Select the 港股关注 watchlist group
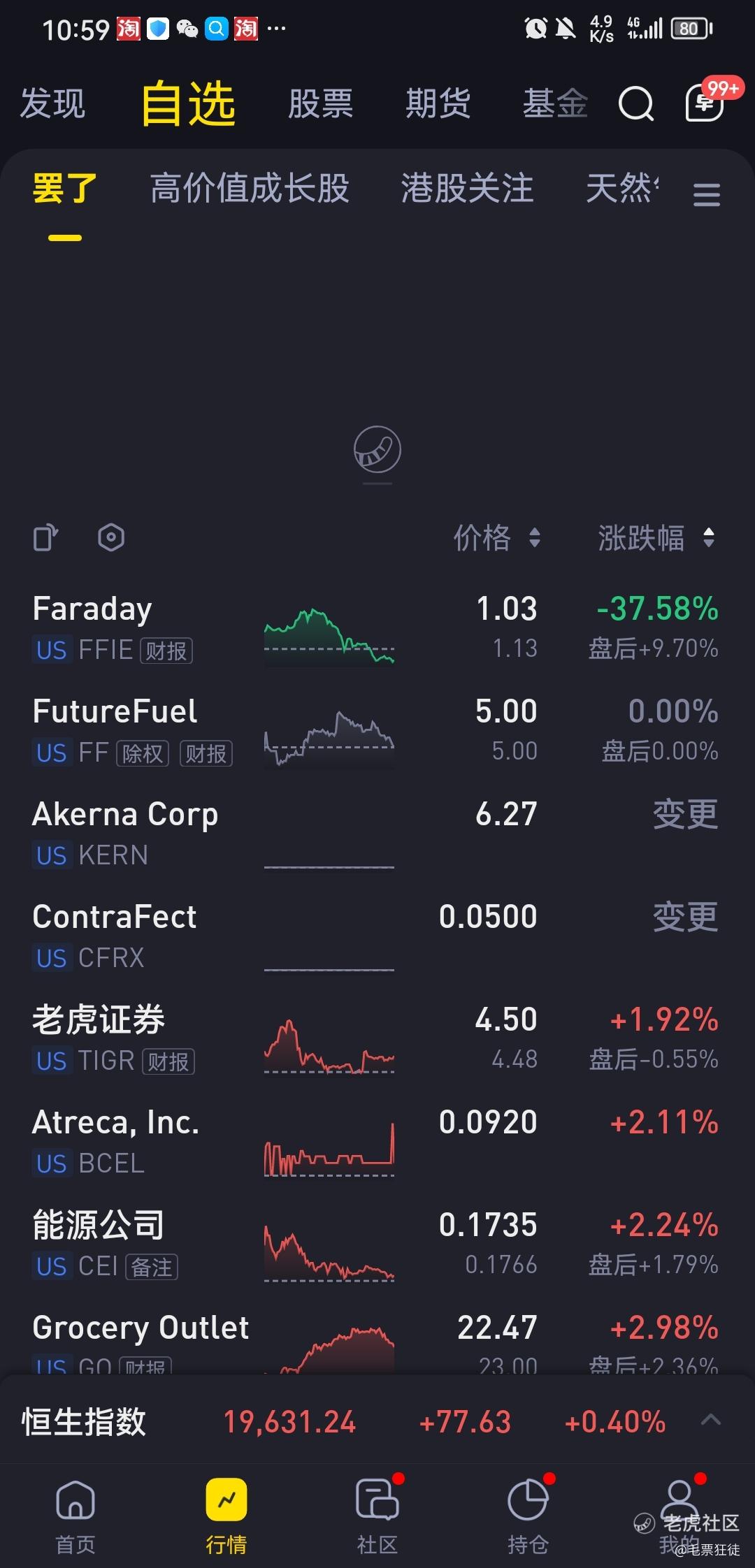 coord(467,189)
